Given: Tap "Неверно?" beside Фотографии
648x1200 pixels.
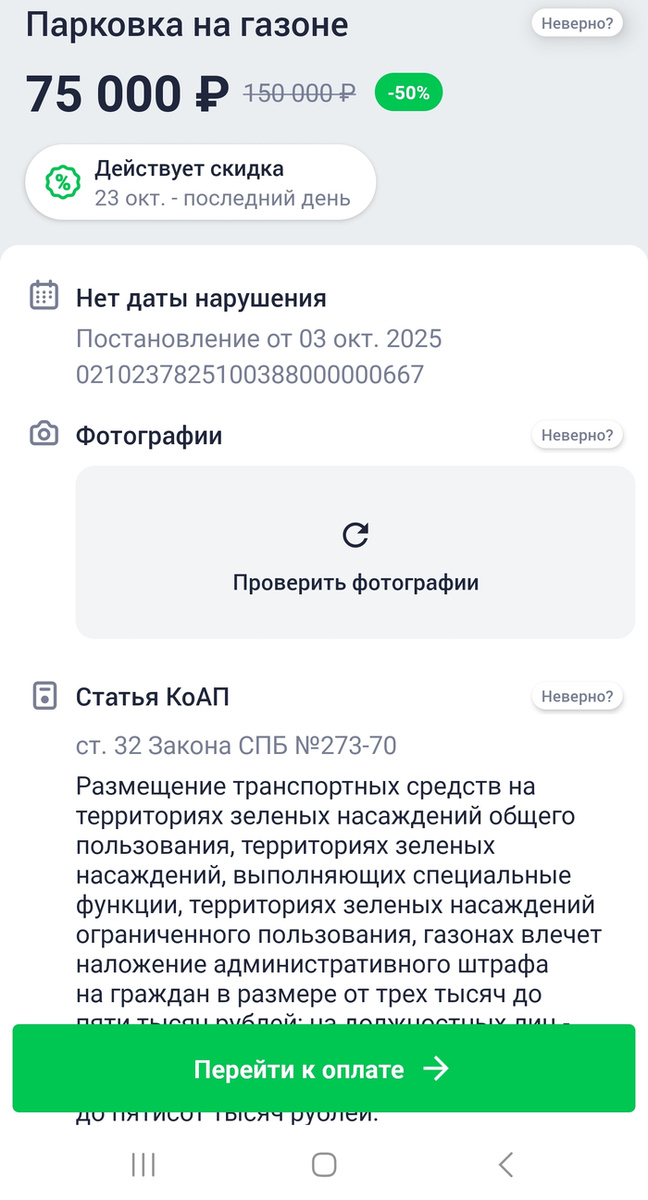Looking at the screenshot, I should click(x=577, y=435).
